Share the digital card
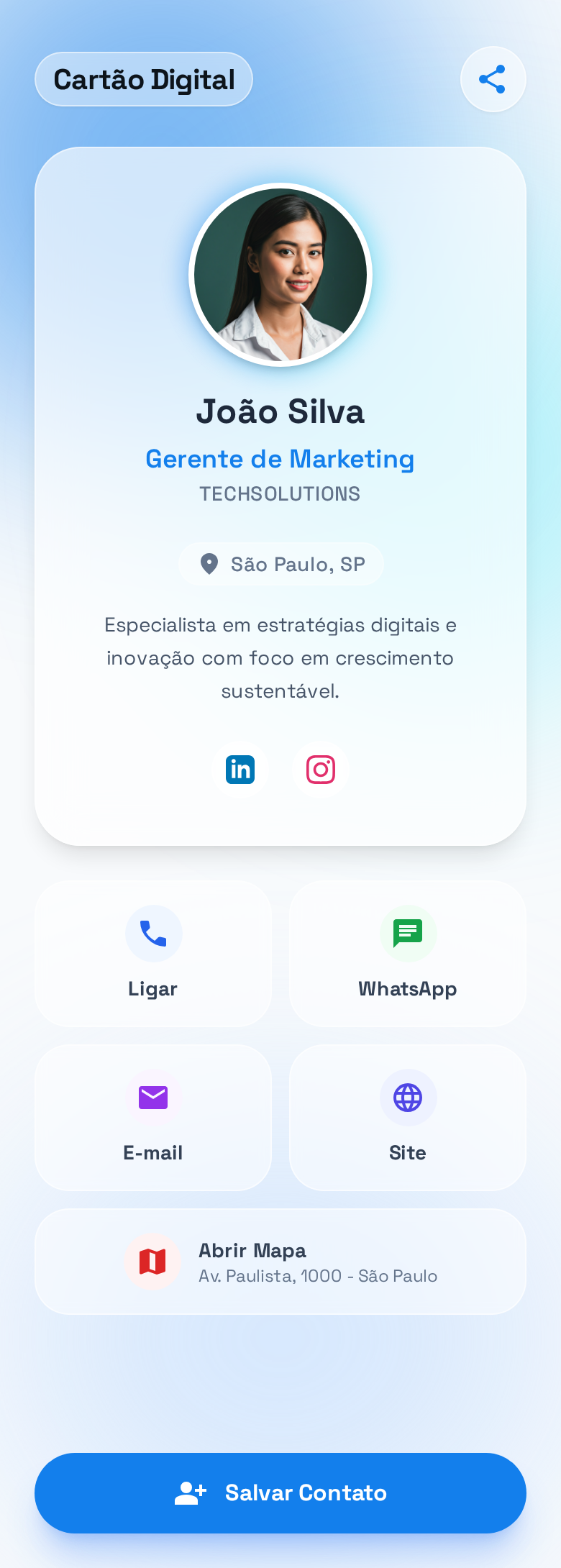561x1568 pixels. pyautogui.click(x=493, y=79)
